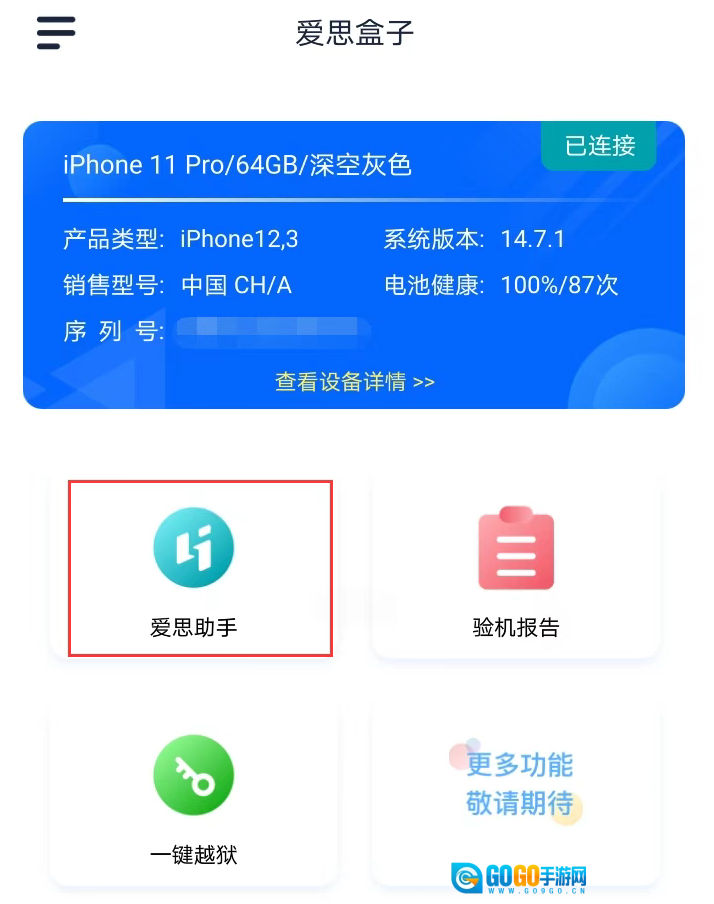Tap the 查看设备详情 link
Screen dimensions: 714x904
click(355, 382)
